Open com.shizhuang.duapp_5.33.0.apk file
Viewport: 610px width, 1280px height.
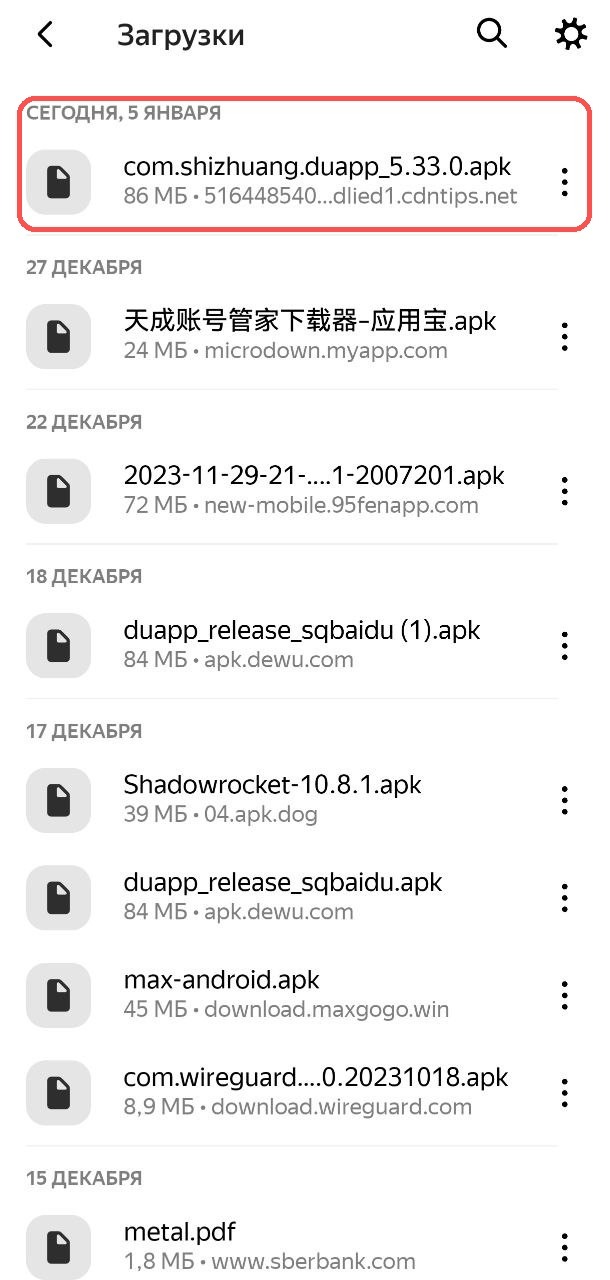point(317,180)
